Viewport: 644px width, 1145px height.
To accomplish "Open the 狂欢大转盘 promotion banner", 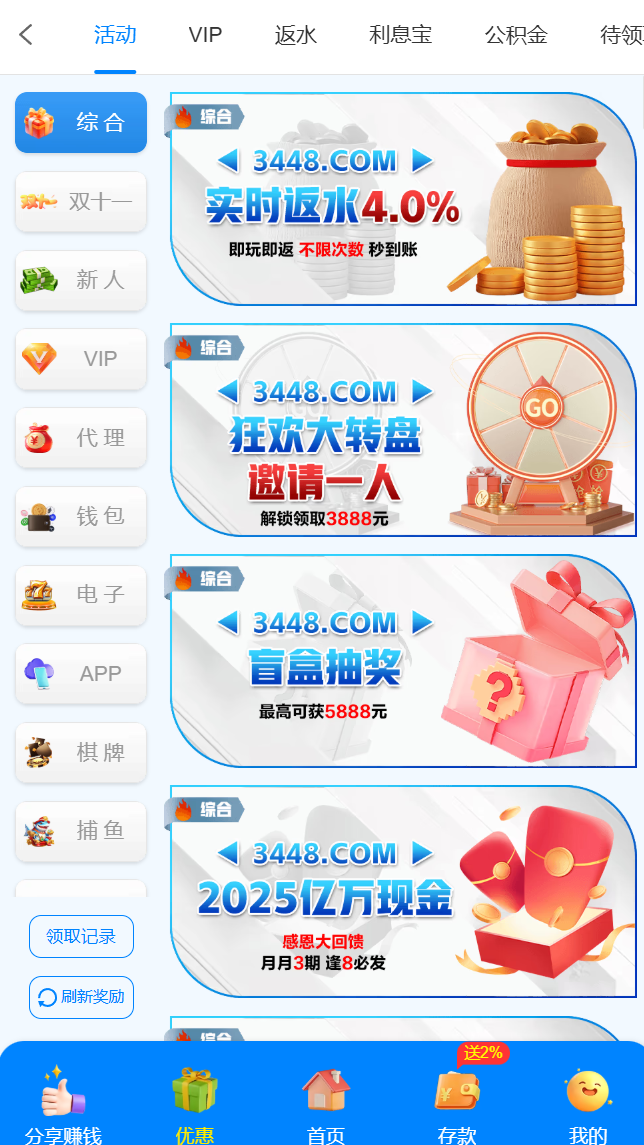I will pyautogui.click(x=403, y=430).
